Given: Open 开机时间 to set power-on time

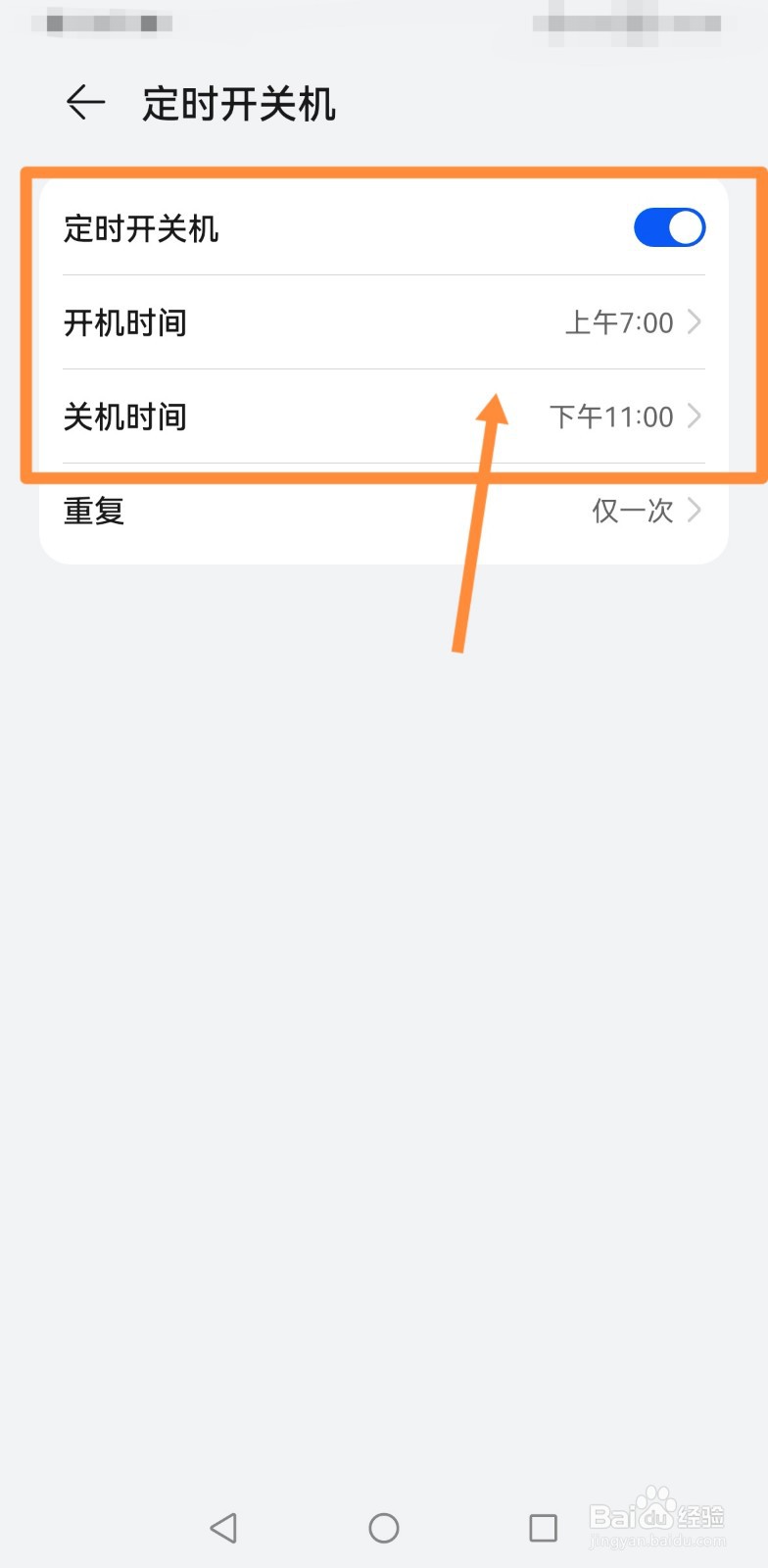Looking at the screenshot, I should 382,322.
